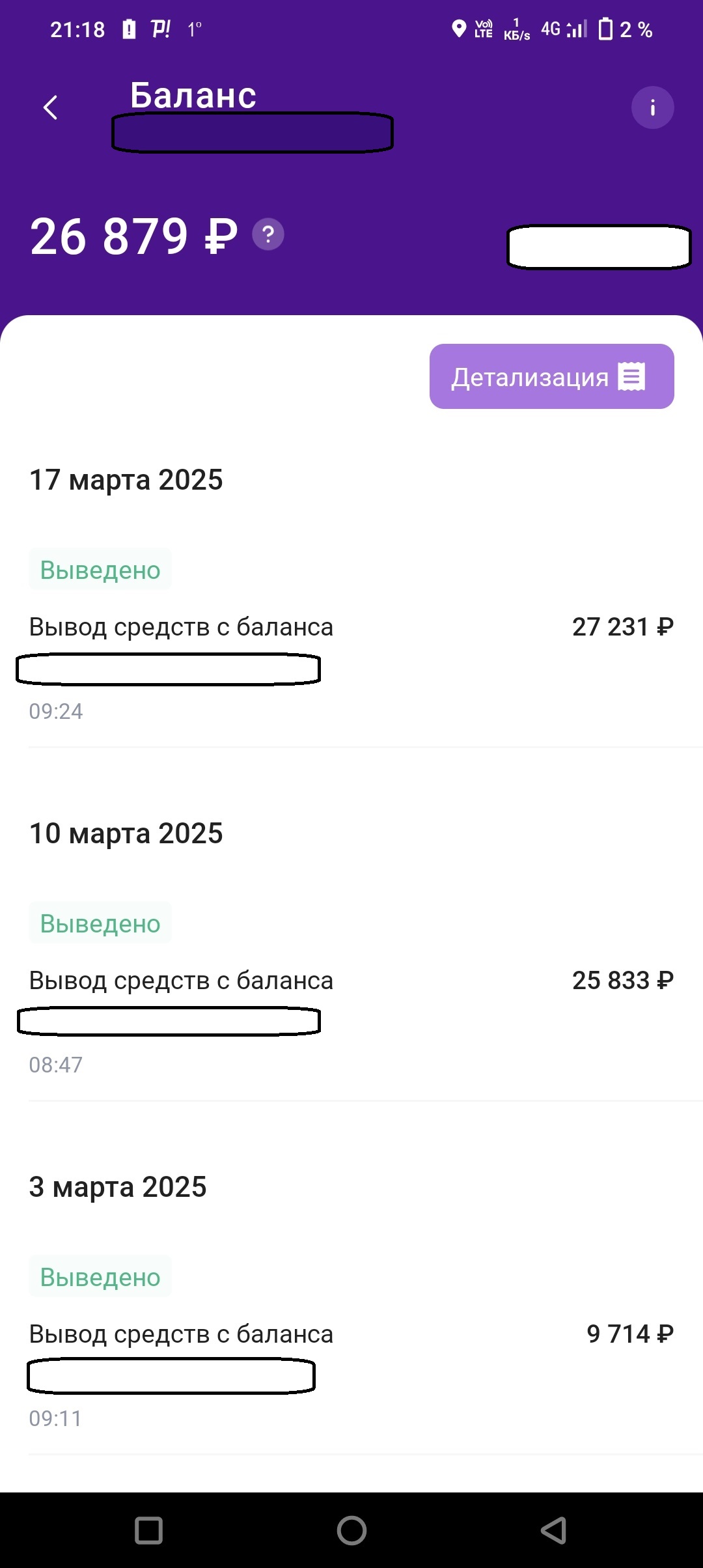703x1568 pixels.
Task: Go back using the header arrow
Action: pos(50,107)
